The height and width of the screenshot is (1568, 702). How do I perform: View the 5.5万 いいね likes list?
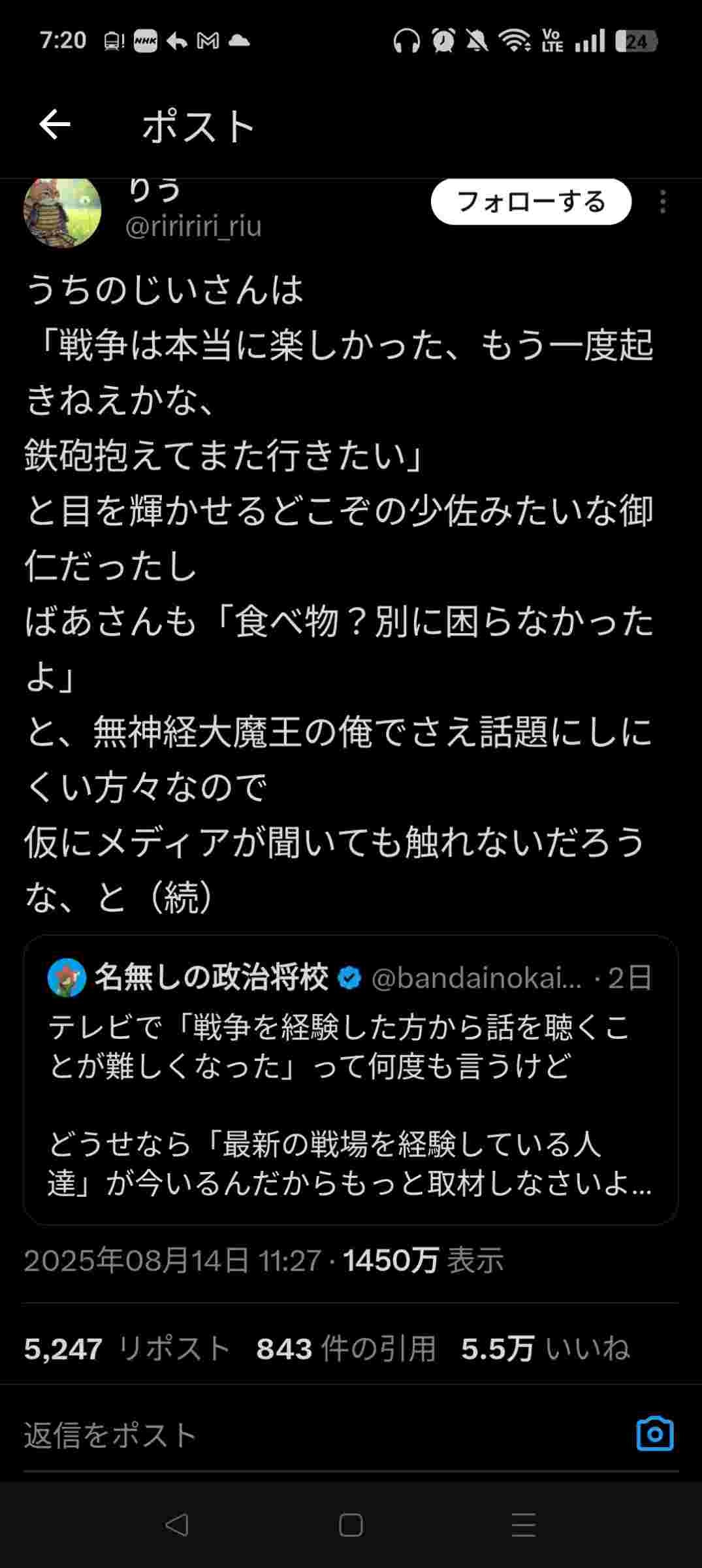pos(545,1348)
